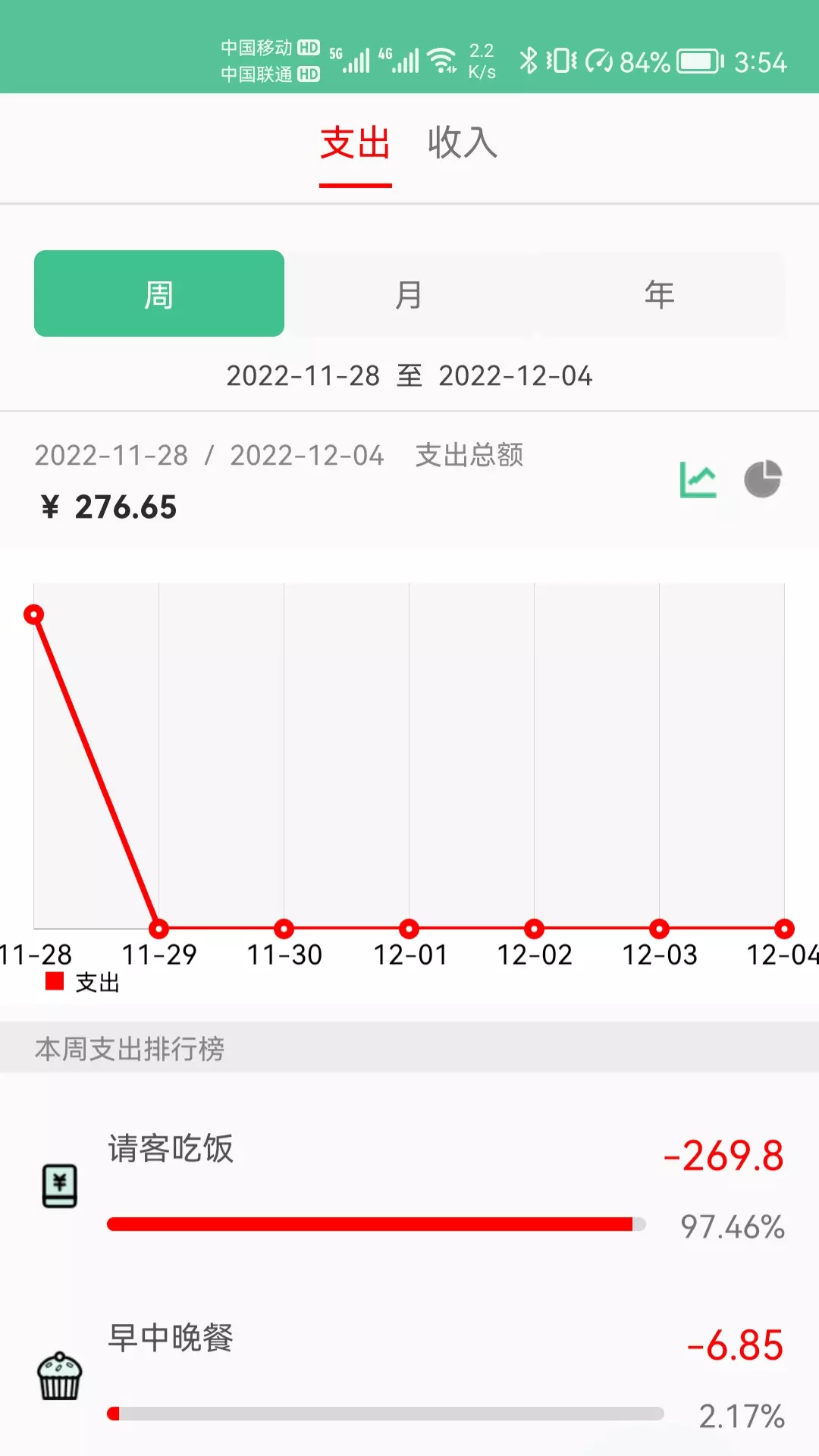Image resolution: width=819 pixels, height=1456 pixels.
Task: Select the 周 view segment
Action: (159, 293)
